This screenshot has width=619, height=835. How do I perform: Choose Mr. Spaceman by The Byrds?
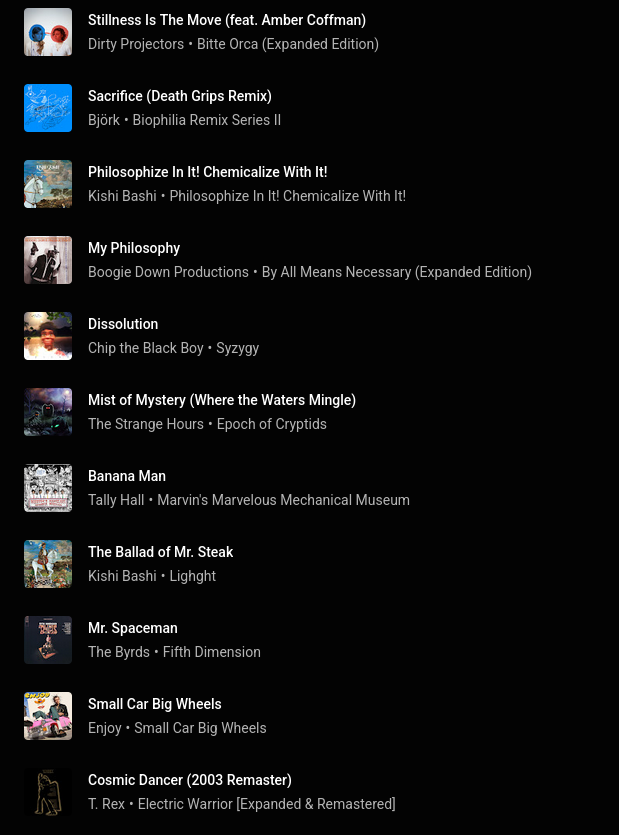pos(133,629)
